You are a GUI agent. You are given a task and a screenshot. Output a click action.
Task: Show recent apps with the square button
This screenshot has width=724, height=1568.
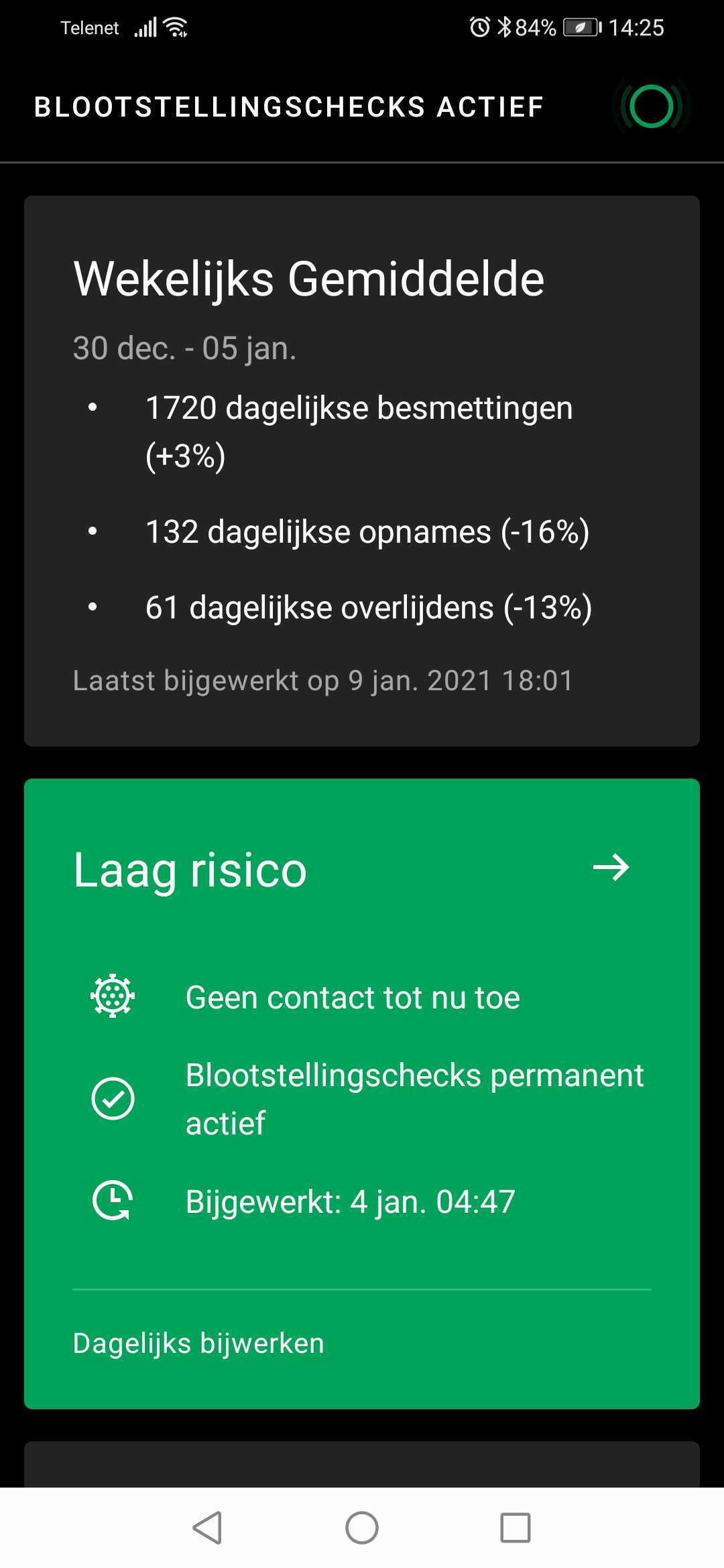click(x=516, y=1528)
